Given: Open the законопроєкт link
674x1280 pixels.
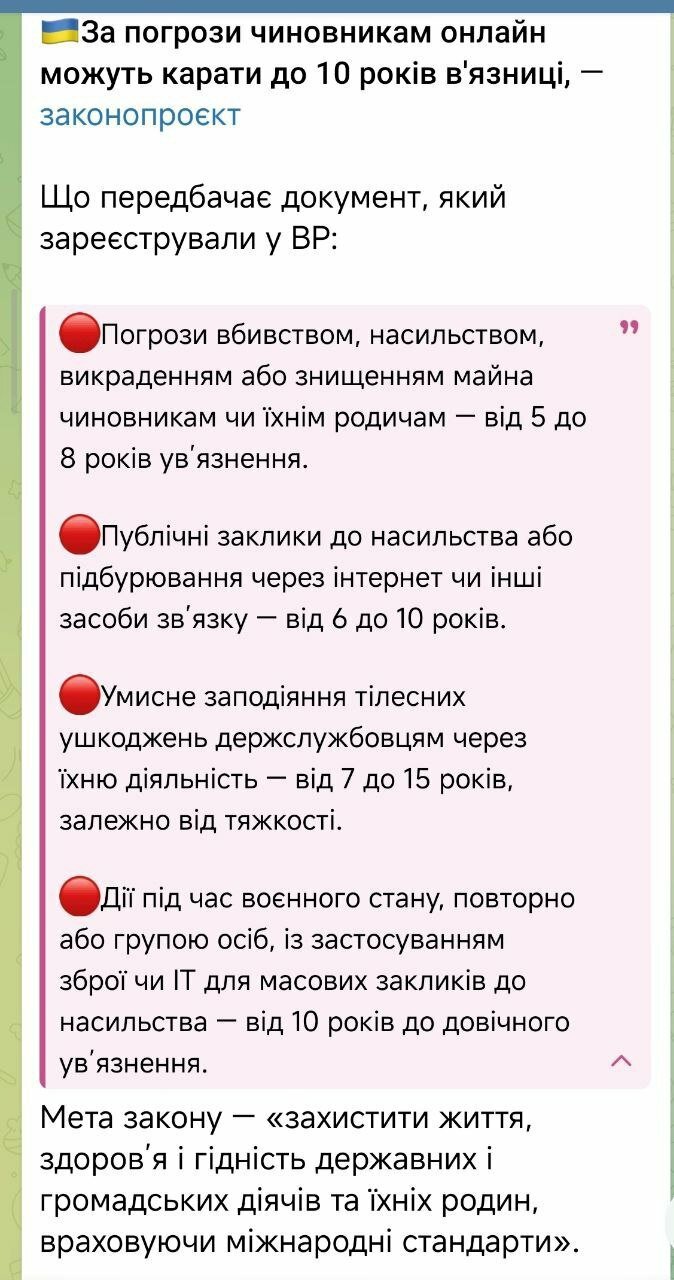Looking at the screenshot, I should (140, 115).
